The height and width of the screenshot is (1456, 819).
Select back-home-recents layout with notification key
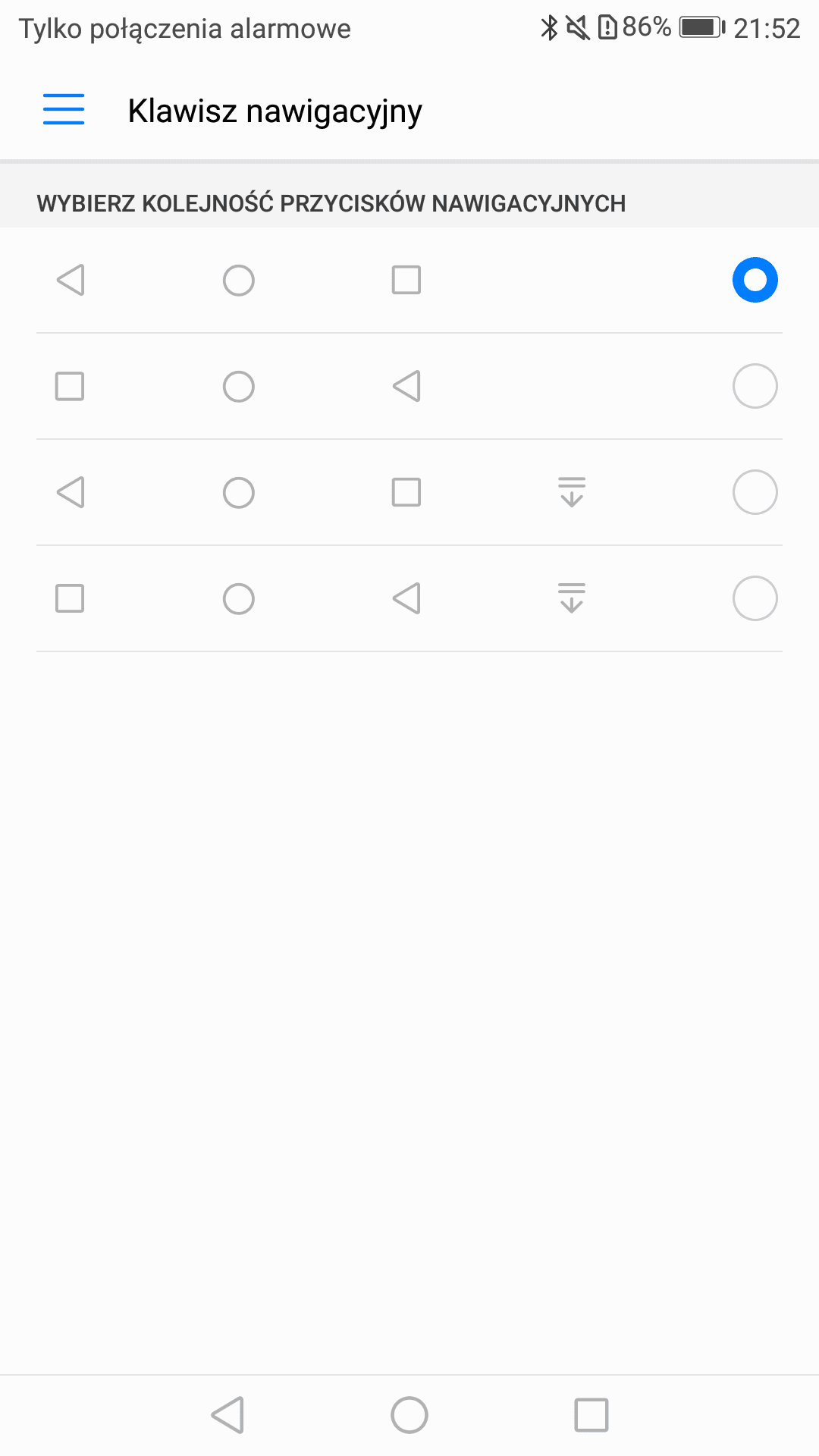[x=409, y=492]
